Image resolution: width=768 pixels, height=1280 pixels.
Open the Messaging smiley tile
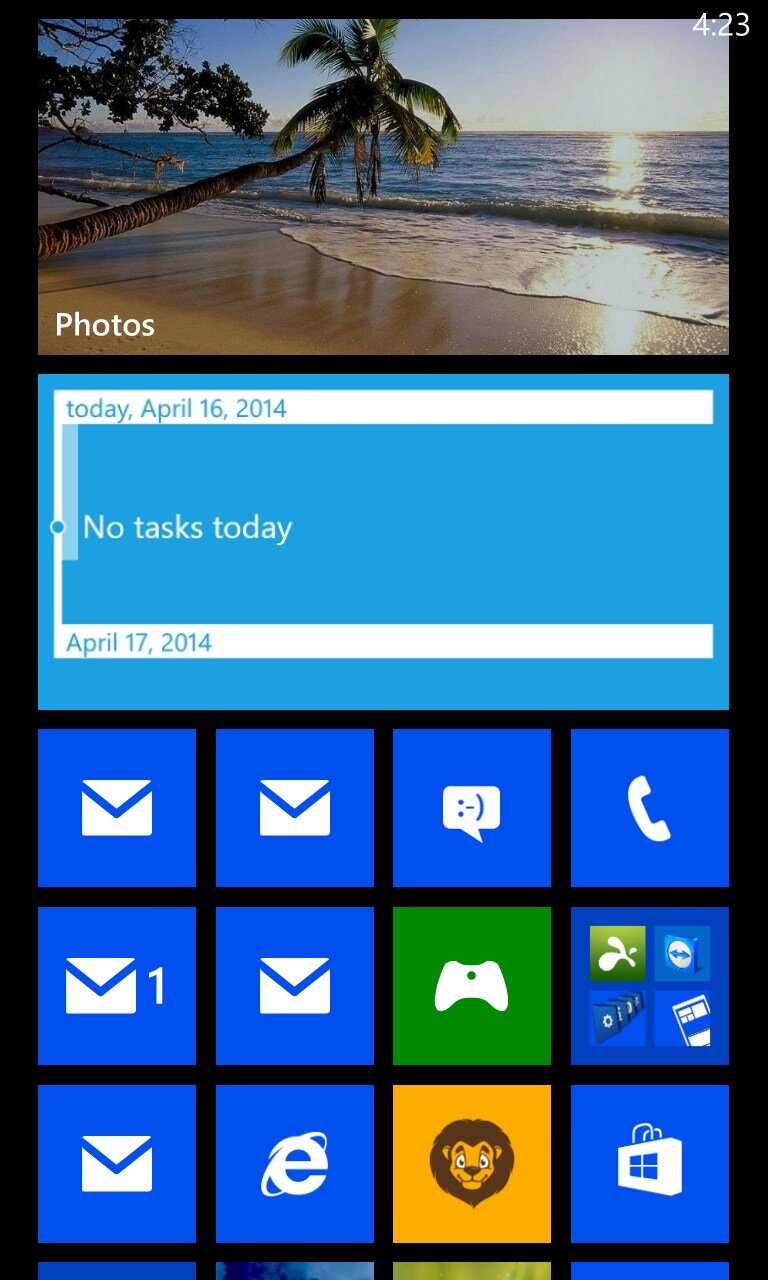471,807
